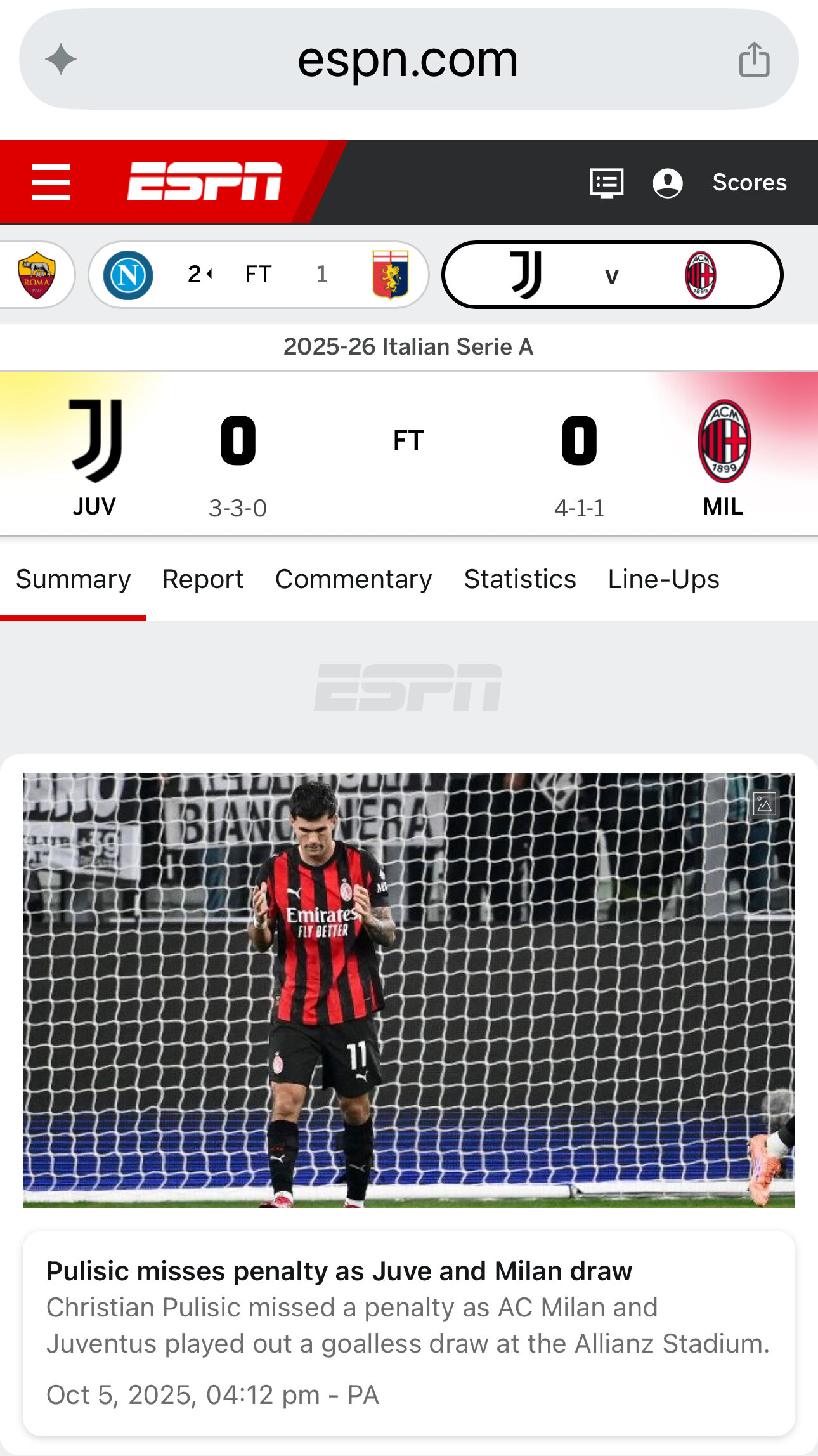Select the Juventus v Milan match chip
Image resolution: width=818 pixels, height=1456 pixels.
[x=612, y=275]
